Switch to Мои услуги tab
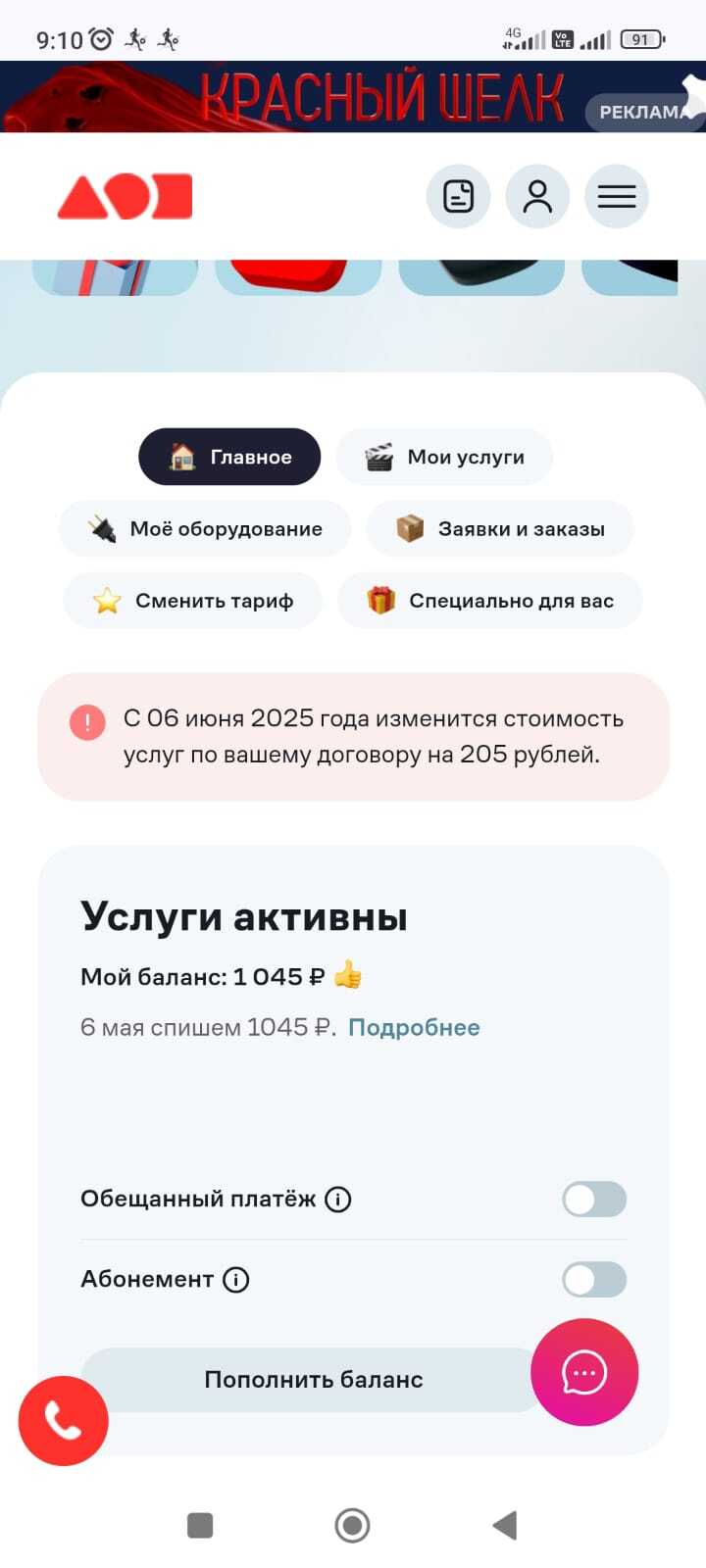Image resolution: width=706 pixels, height=1568 pixels. pos(444,457)
